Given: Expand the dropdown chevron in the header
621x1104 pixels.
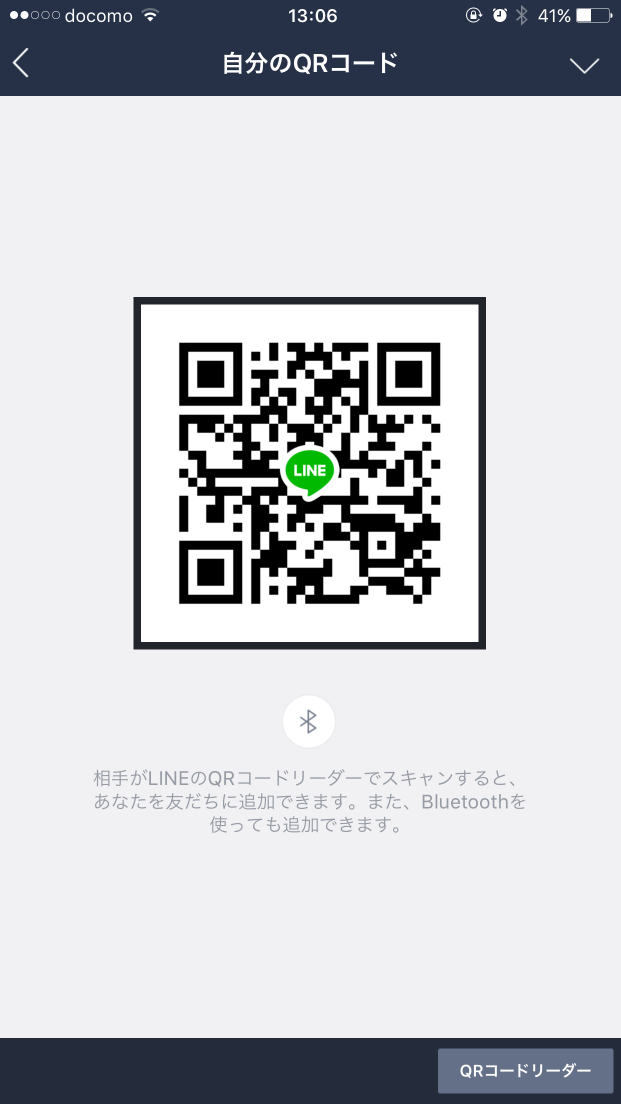Looking at the screenshot, I should tap(584, 65).
